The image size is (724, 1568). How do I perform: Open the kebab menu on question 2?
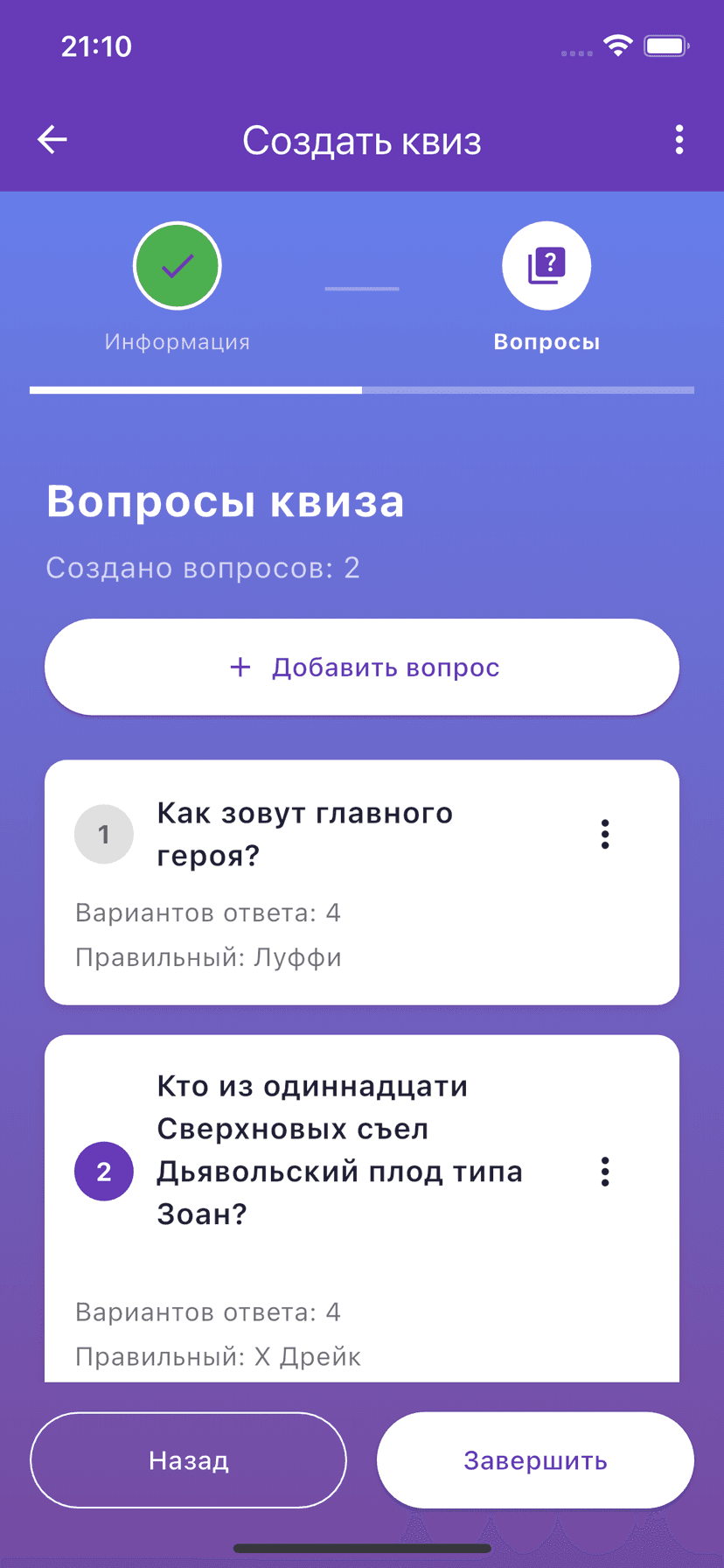[x=604, y=1171]
